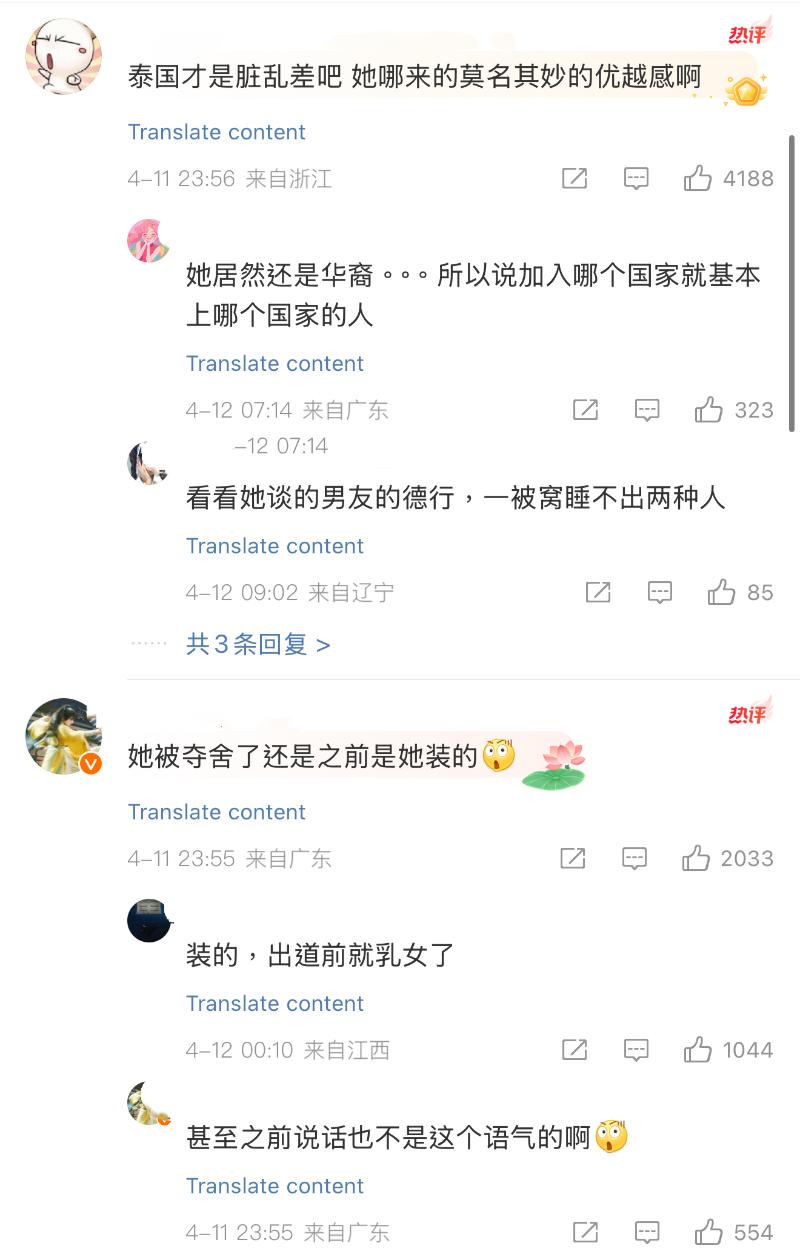Reply to the comment from 江西

(x=636, y=1050)
